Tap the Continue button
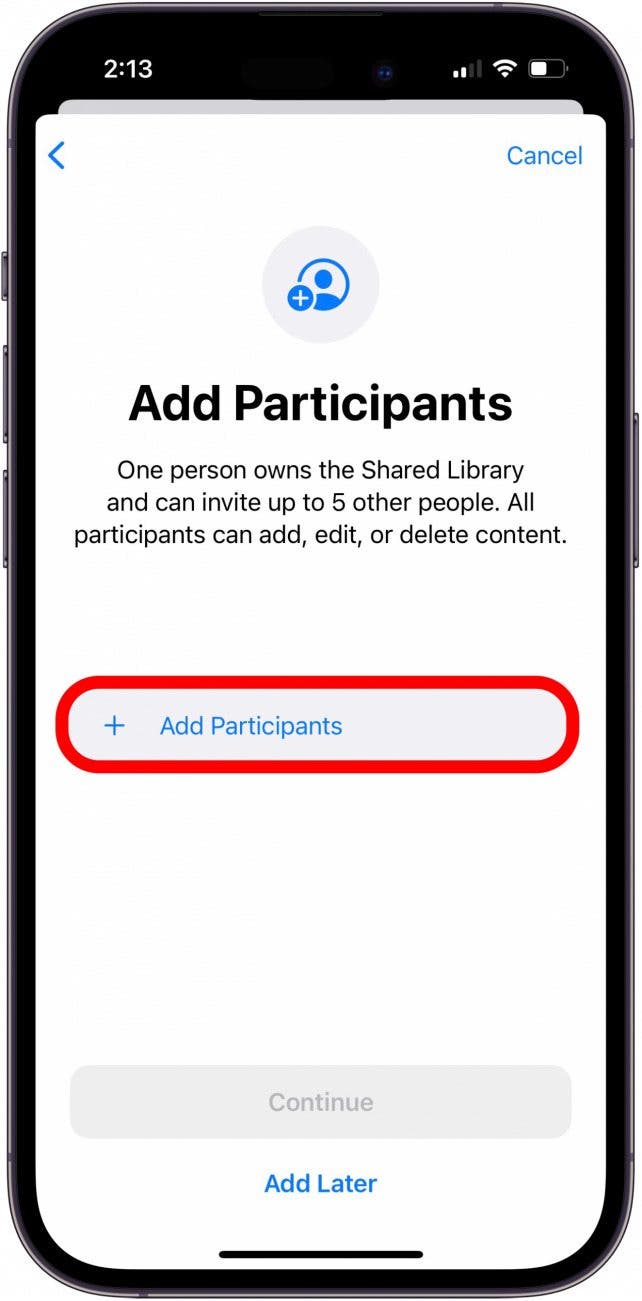 (x=320, y=1102)
